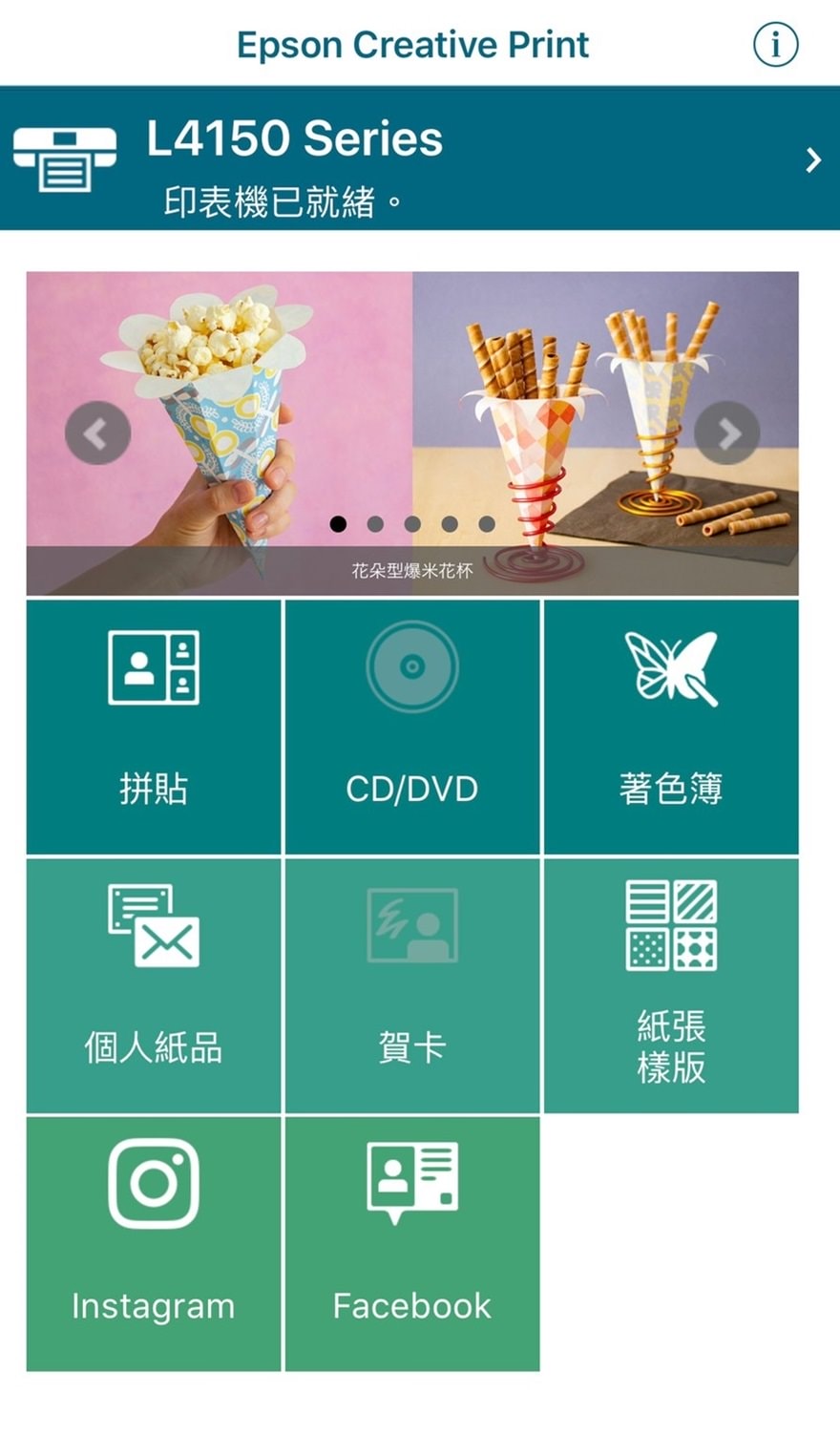Select the CD/DVD printing tile
Viewport: 840px width, 1435px height.
pyautogui.click(x=412, y=728)
